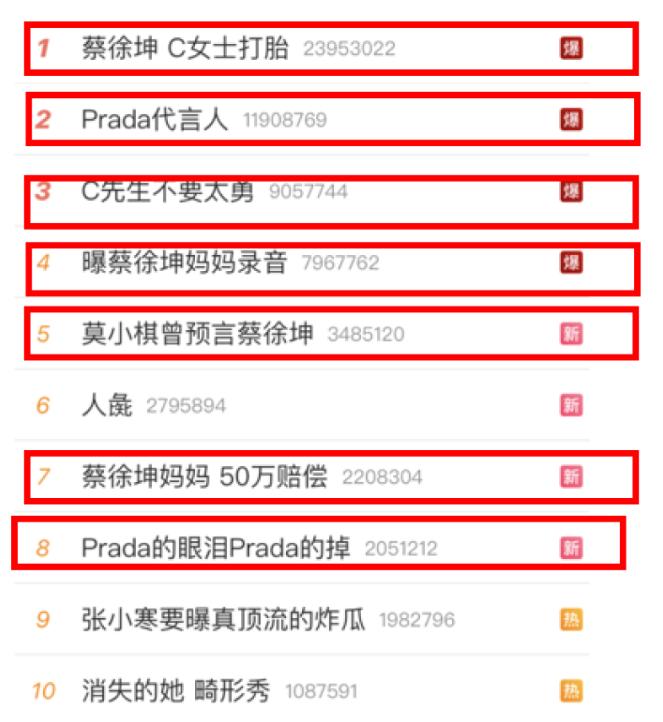Open 曝蔡徐坤妈妈录音 trending entry
The image size is (663, 722).
(185, 263)
